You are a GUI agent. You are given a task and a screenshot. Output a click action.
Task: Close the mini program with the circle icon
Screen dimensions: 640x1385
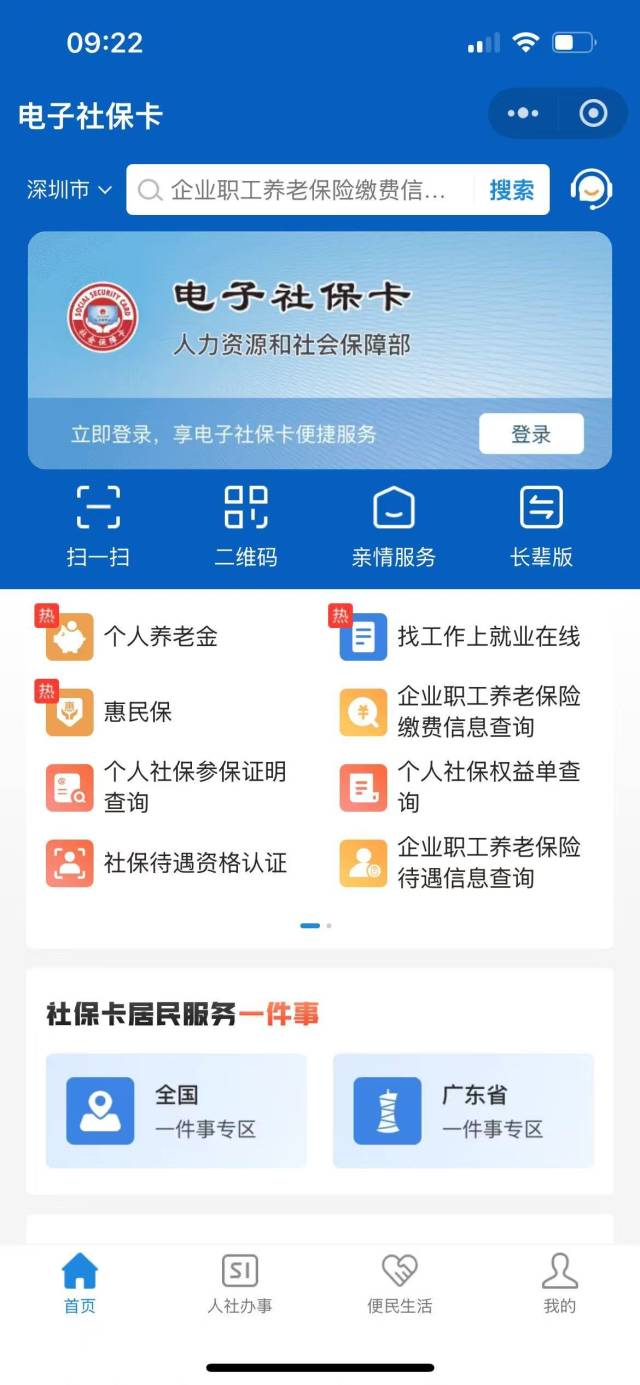coord(593,114)
